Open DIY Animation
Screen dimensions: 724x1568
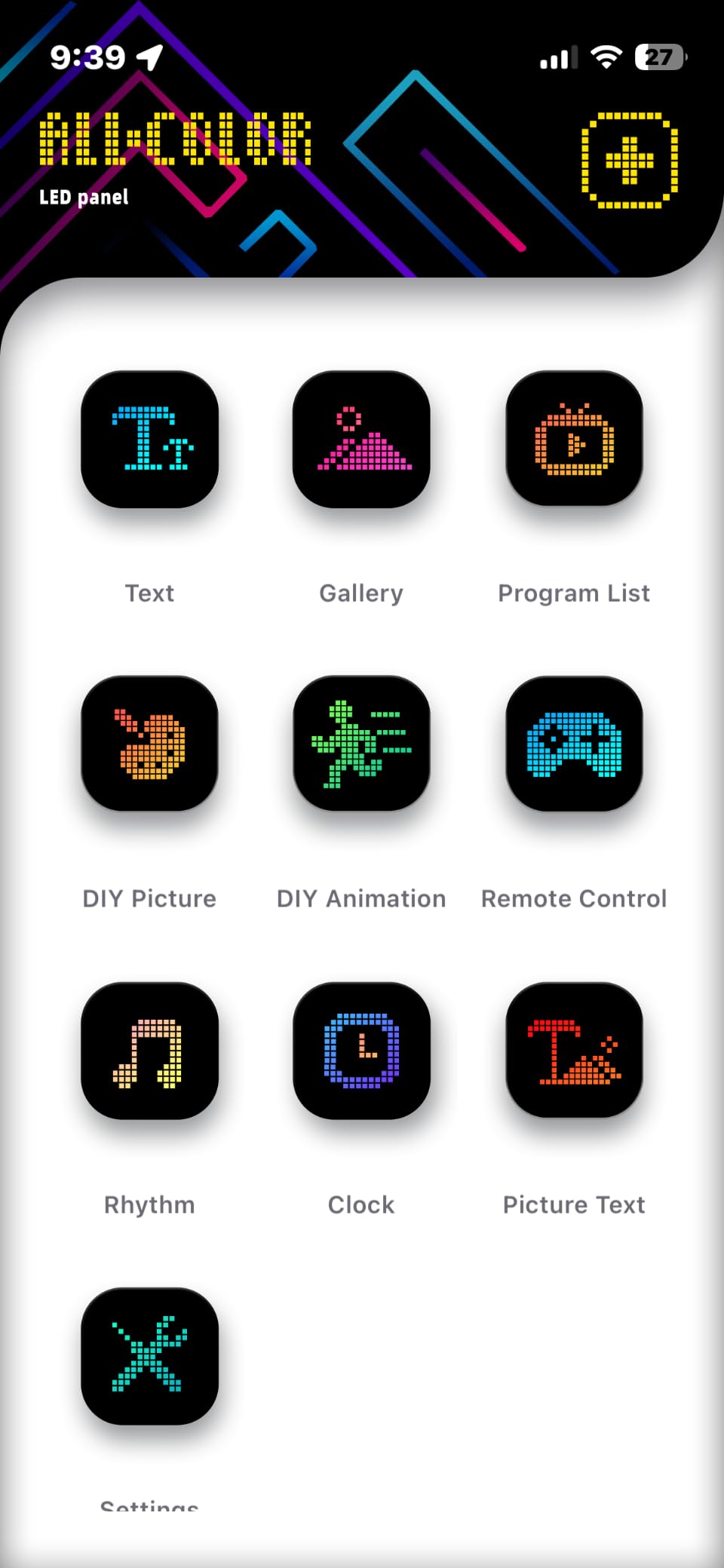coord(361,744)
